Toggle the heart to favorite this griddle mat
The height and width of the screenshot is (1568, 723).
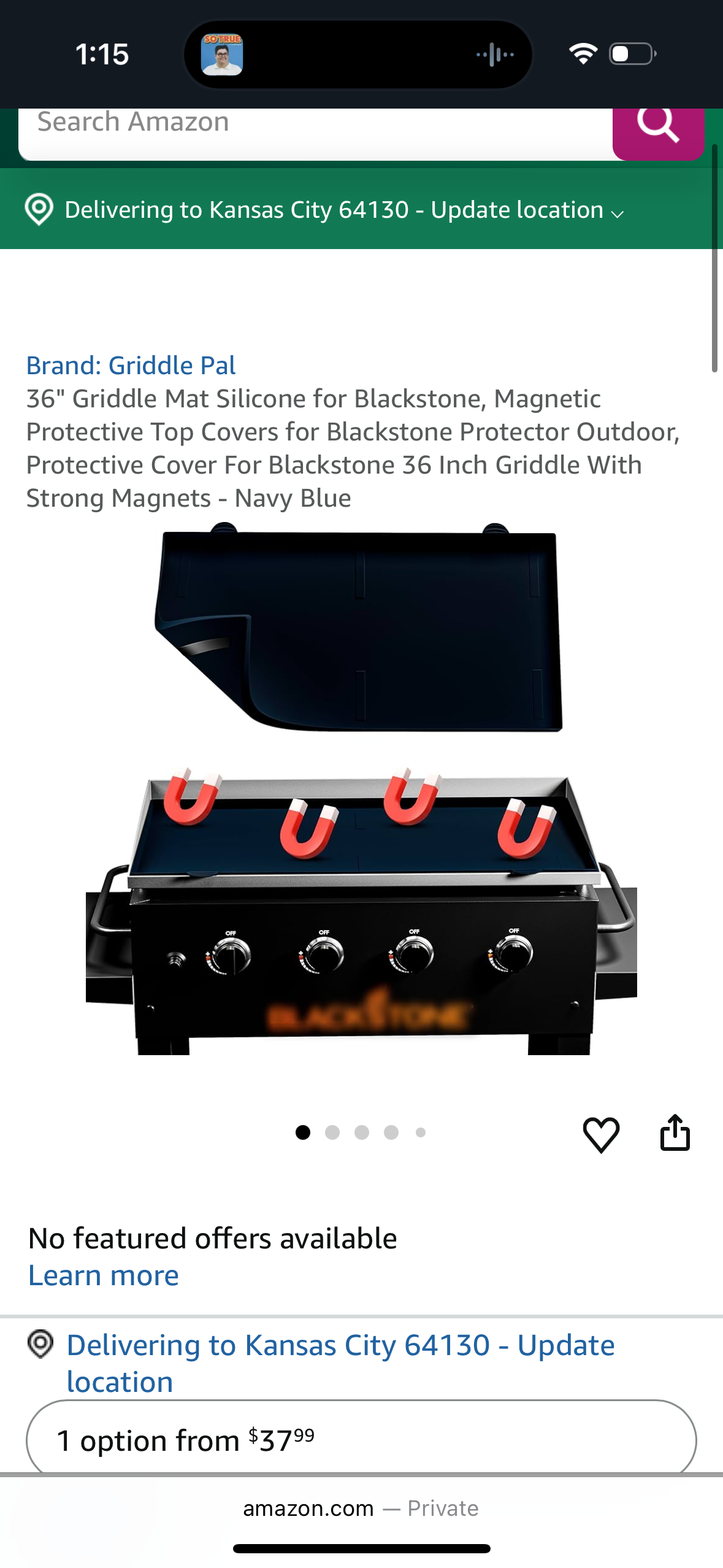coord(602,1132)
